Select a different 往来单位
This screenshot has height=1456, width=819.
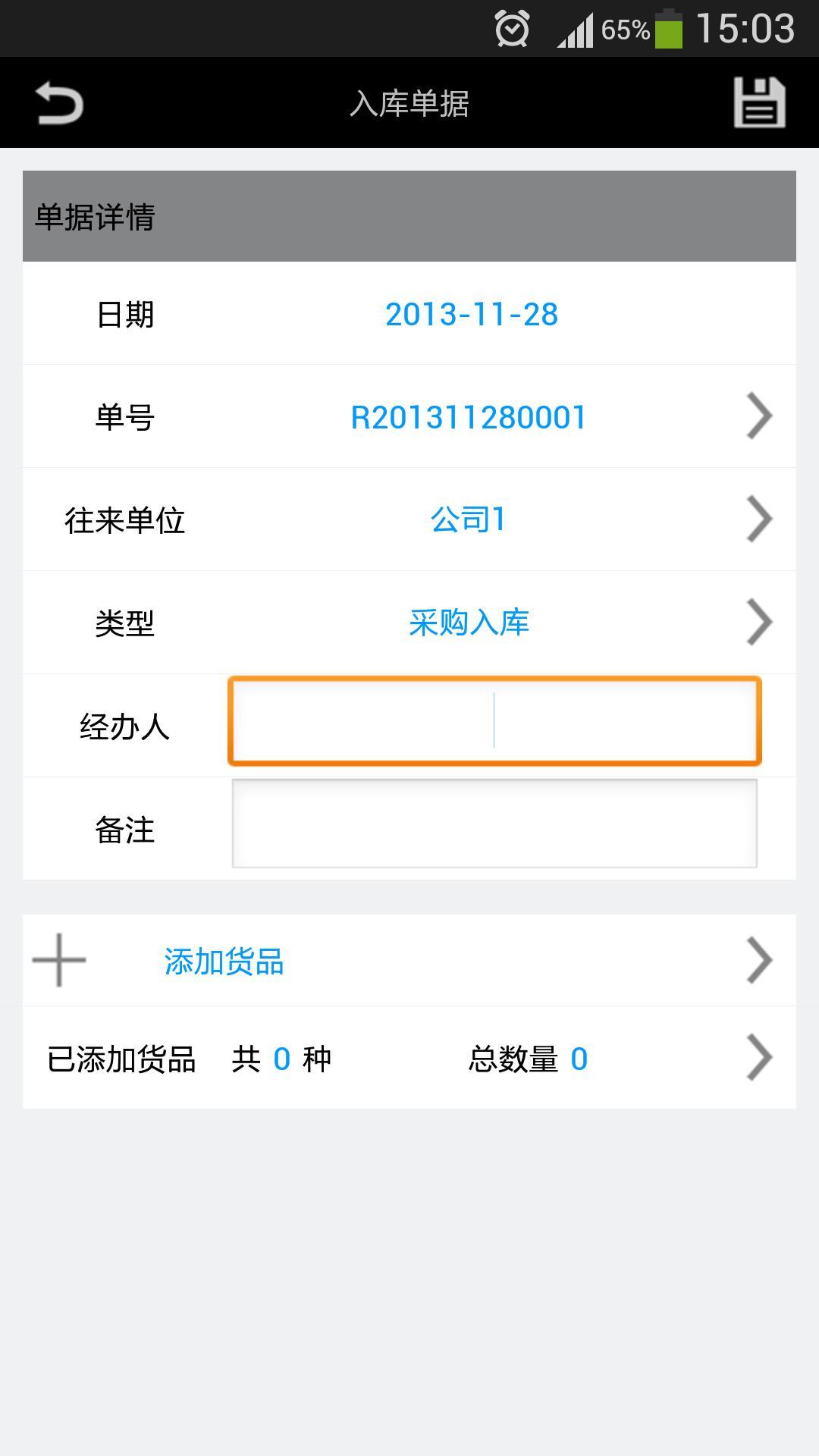tap(469, 520)
